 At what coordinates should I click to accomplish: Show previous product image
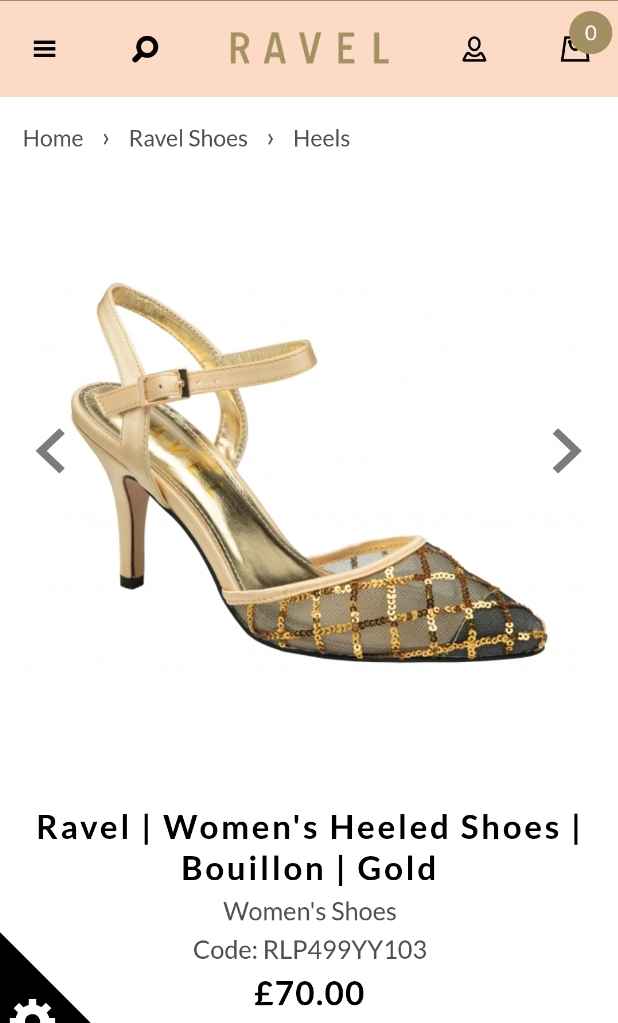point(51,450)
